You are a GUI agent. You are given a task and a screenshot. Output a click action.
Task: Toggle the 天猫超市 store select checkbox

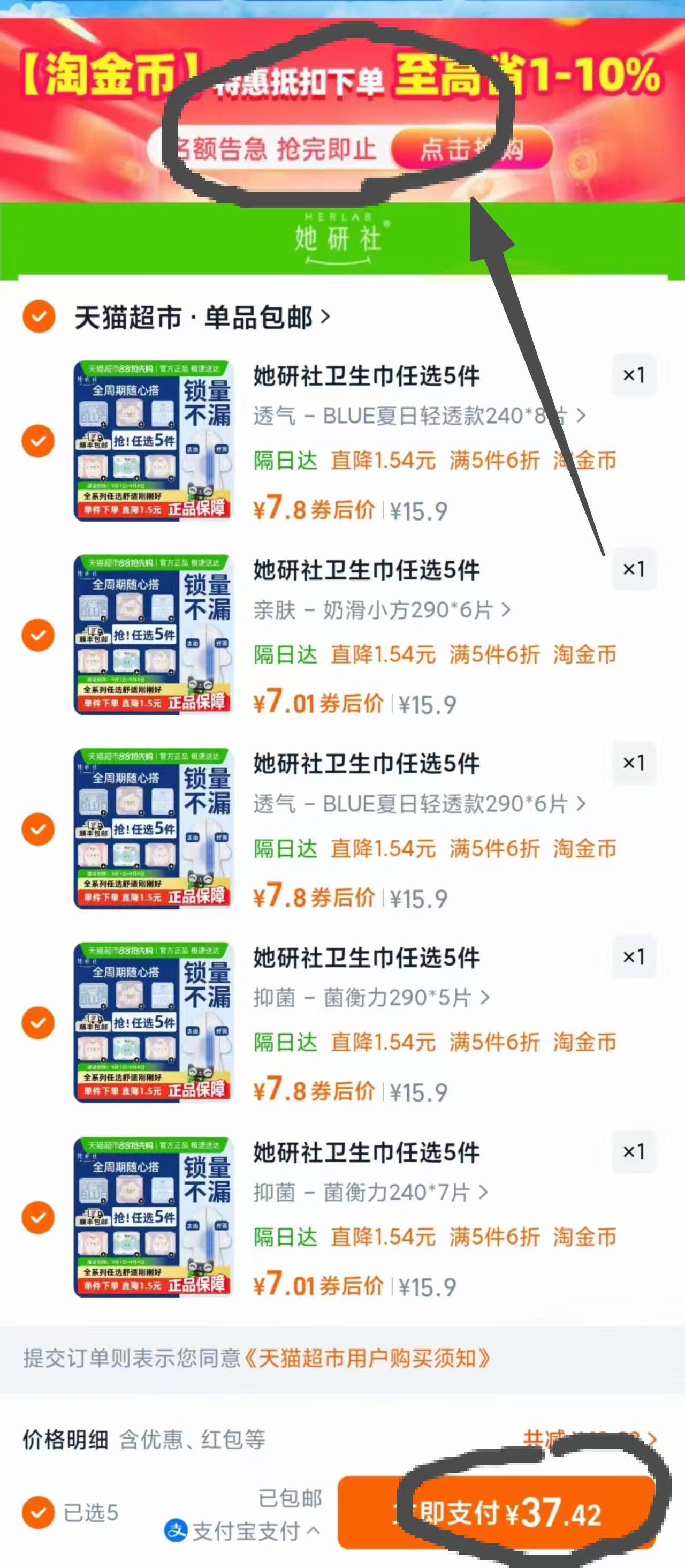[x=37, y=315]
